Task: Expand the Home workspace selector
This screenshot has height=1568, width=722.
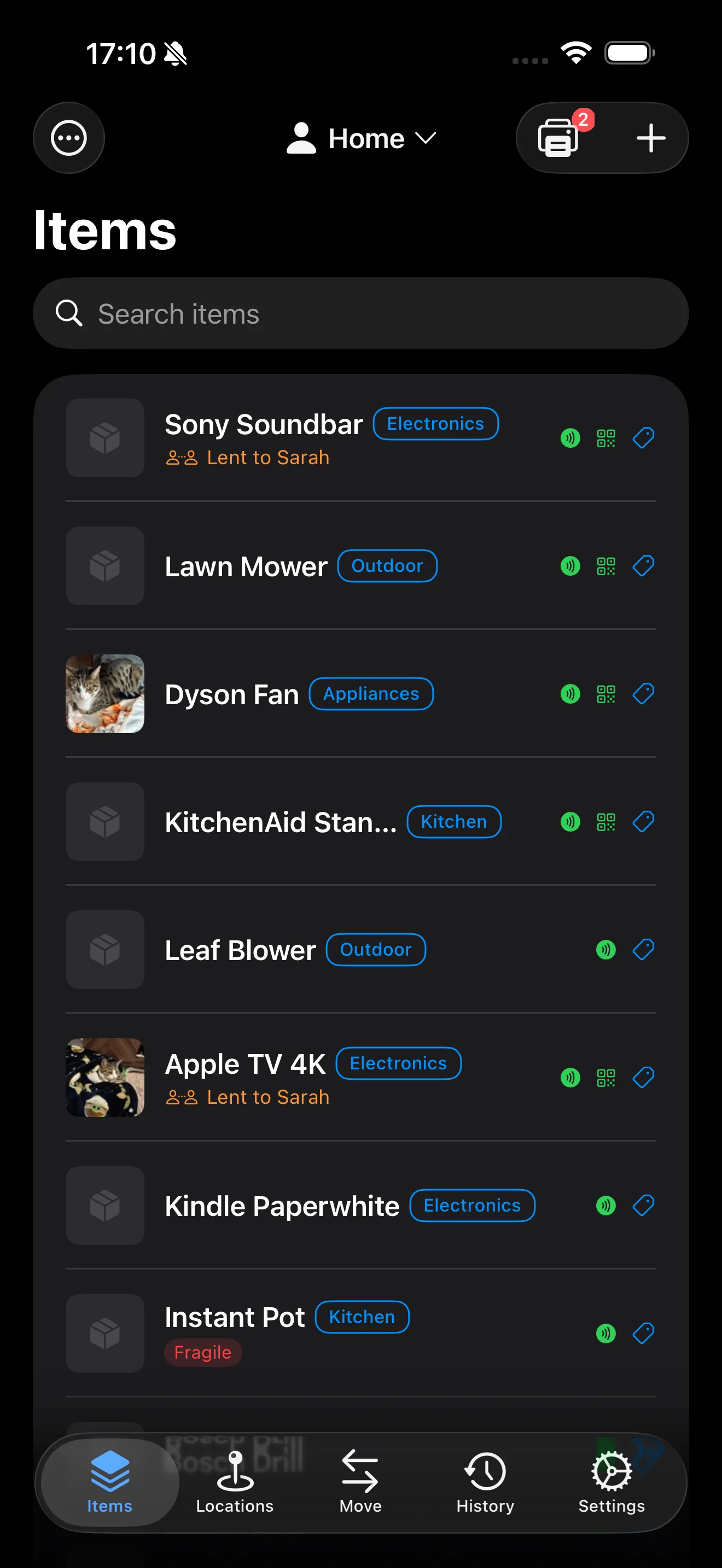Action: click(x=363, y=138)
